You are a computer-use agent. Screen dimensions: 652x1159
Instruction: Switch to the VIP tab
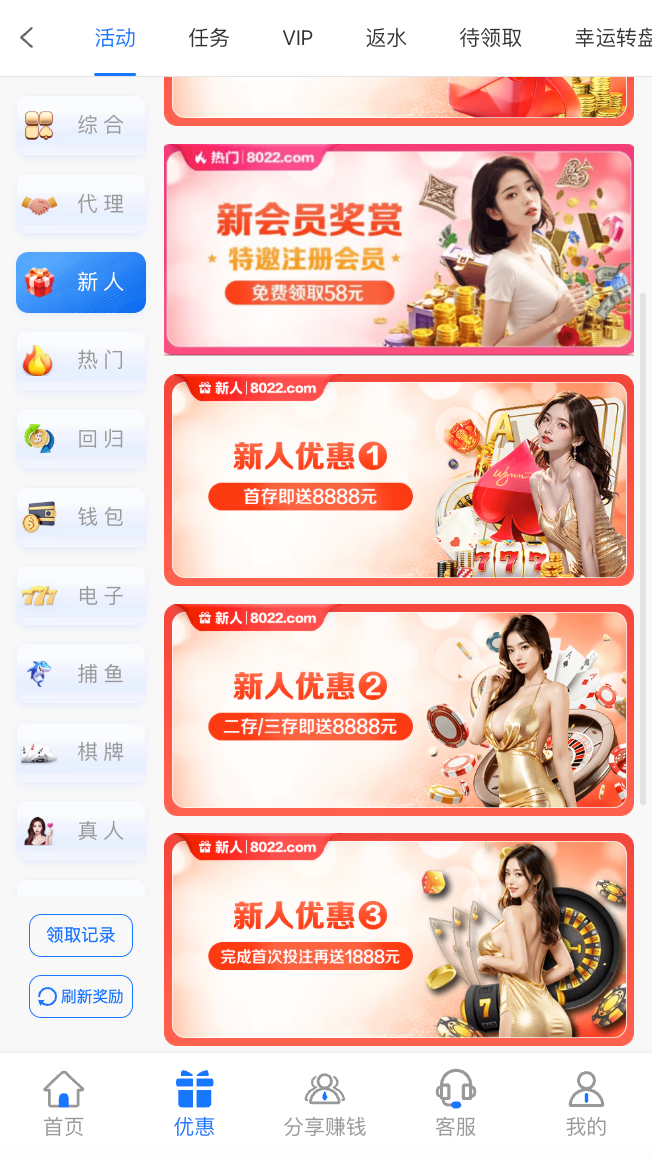click(x=298, y=38)
